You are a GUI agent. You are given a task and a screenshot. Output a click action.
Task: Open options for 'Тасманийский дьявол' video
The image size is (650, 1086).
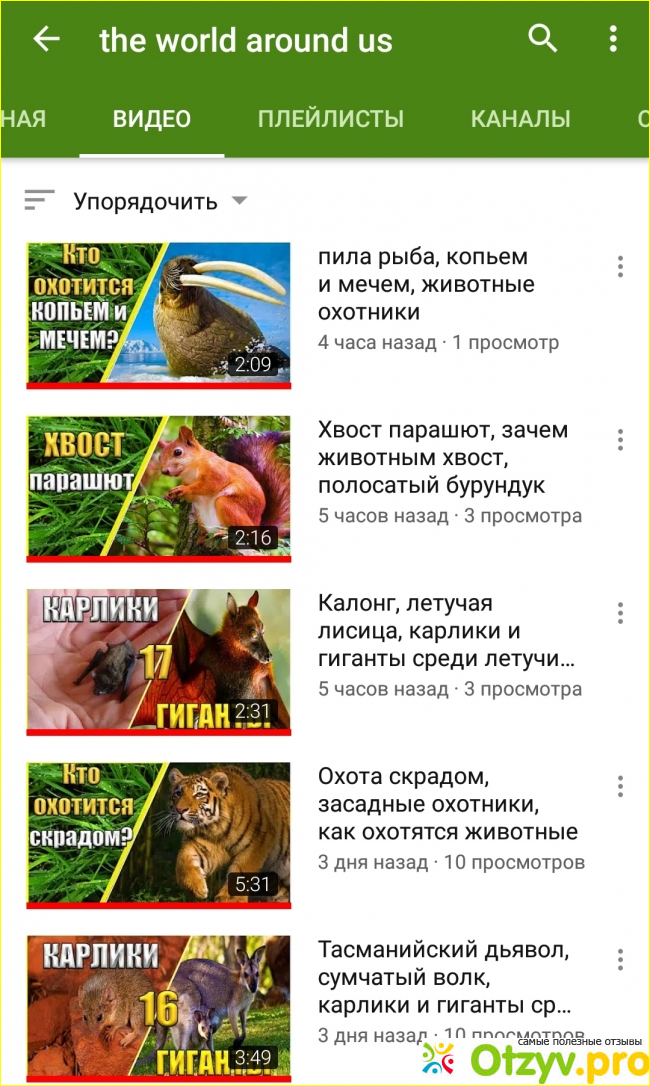[620, 959]
